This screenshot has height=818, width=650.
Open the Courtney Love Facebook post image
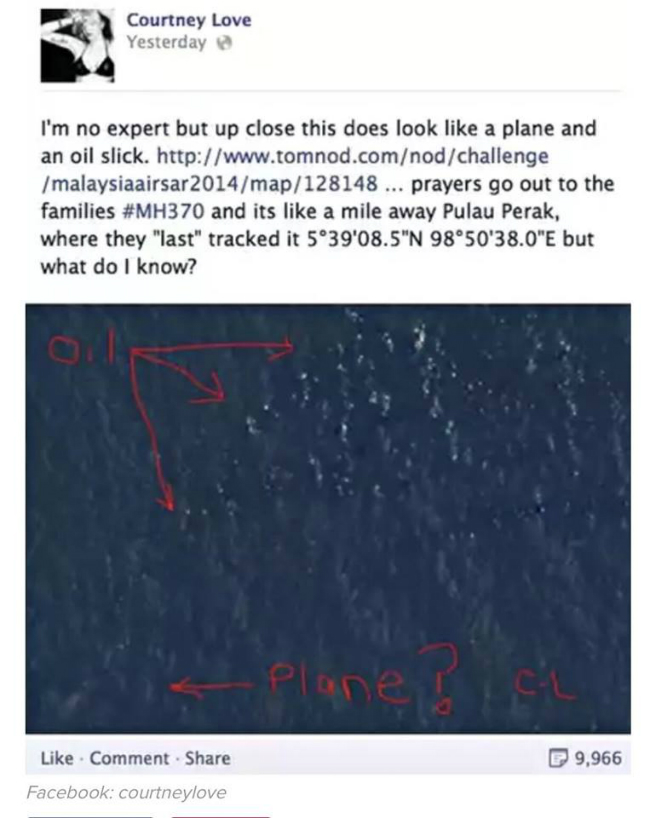pos(328,518)
